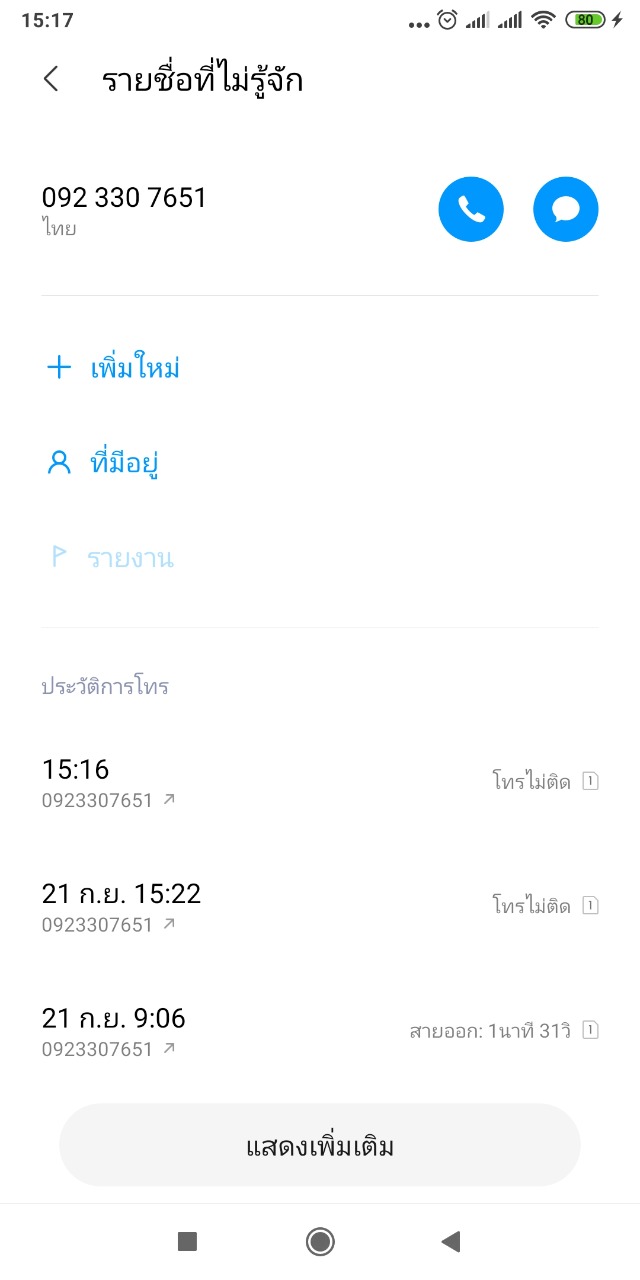
Task: Tap แสดงเพิ่มเติม to show more history
Action: 320,1146
